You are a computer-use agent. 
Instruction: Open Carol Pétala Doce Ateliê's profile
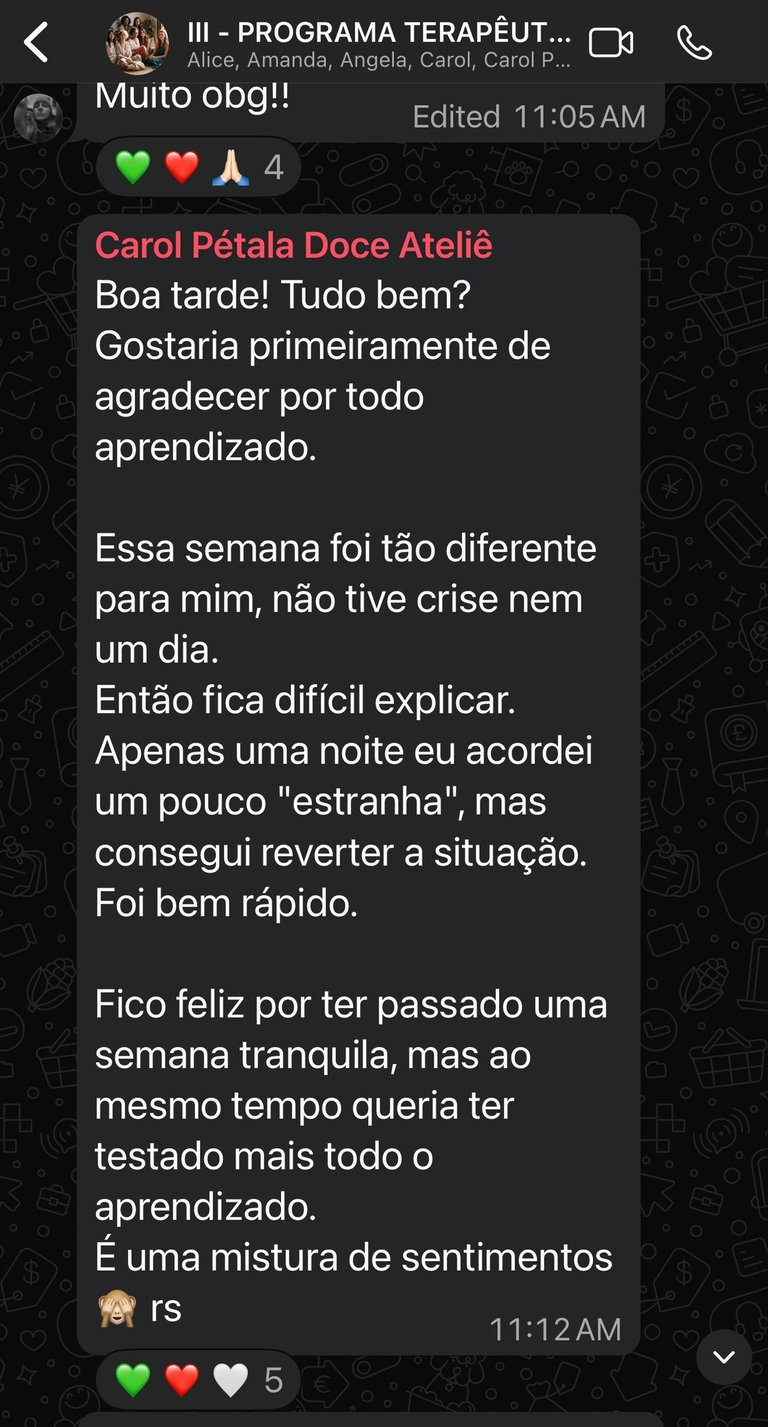[x=293, y=246]
